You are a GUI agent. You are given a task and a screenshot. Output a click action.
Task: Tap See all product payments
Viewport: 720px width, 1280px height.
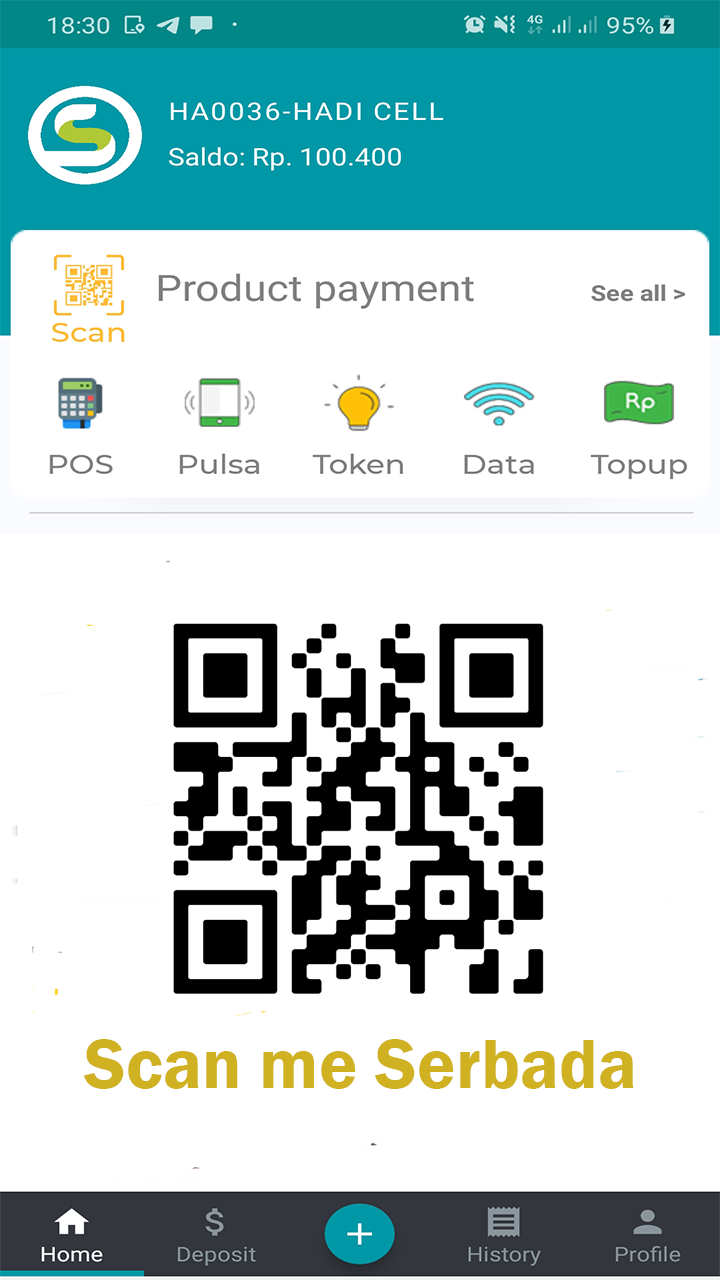point(637,294)
